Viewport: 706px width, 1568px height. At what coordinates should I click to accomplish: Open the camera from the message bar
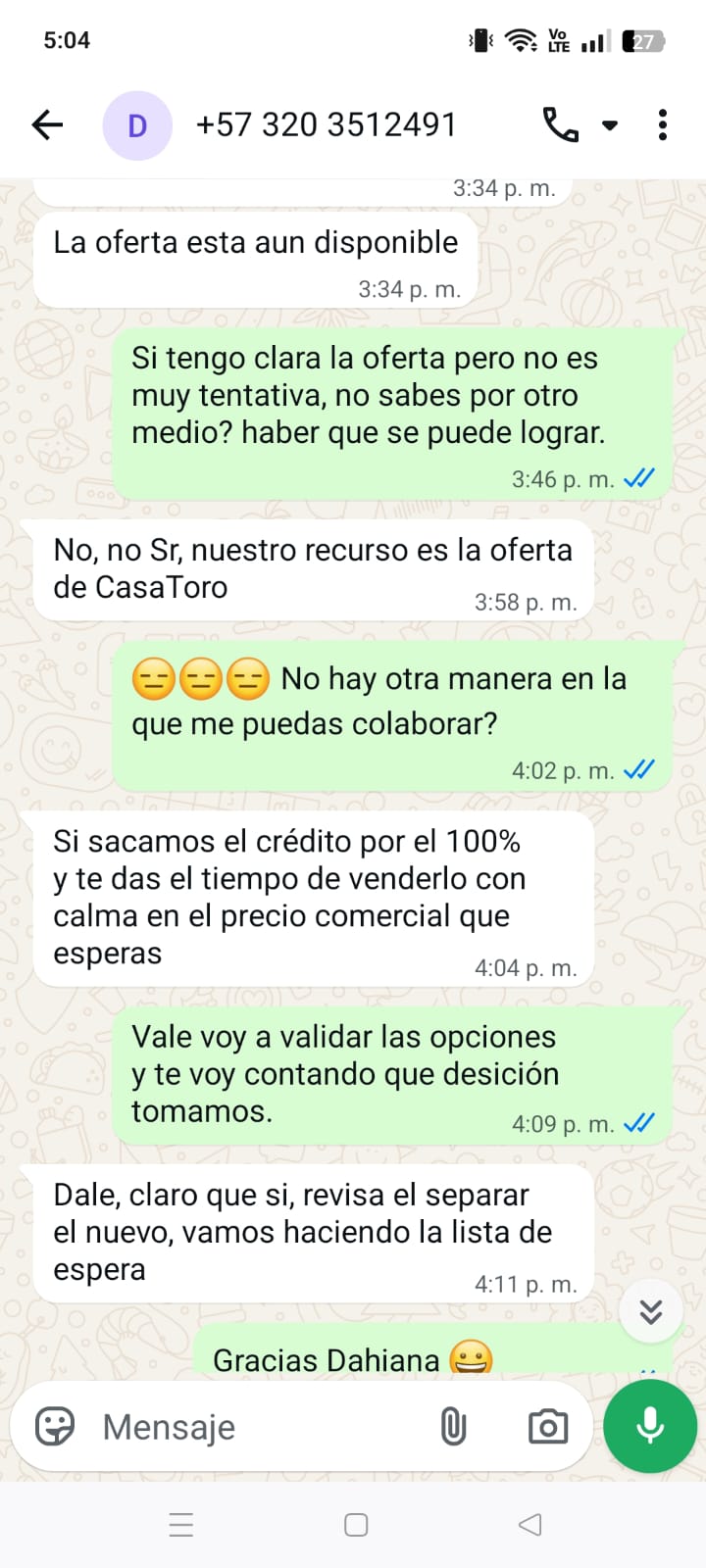coord(547,1427)
